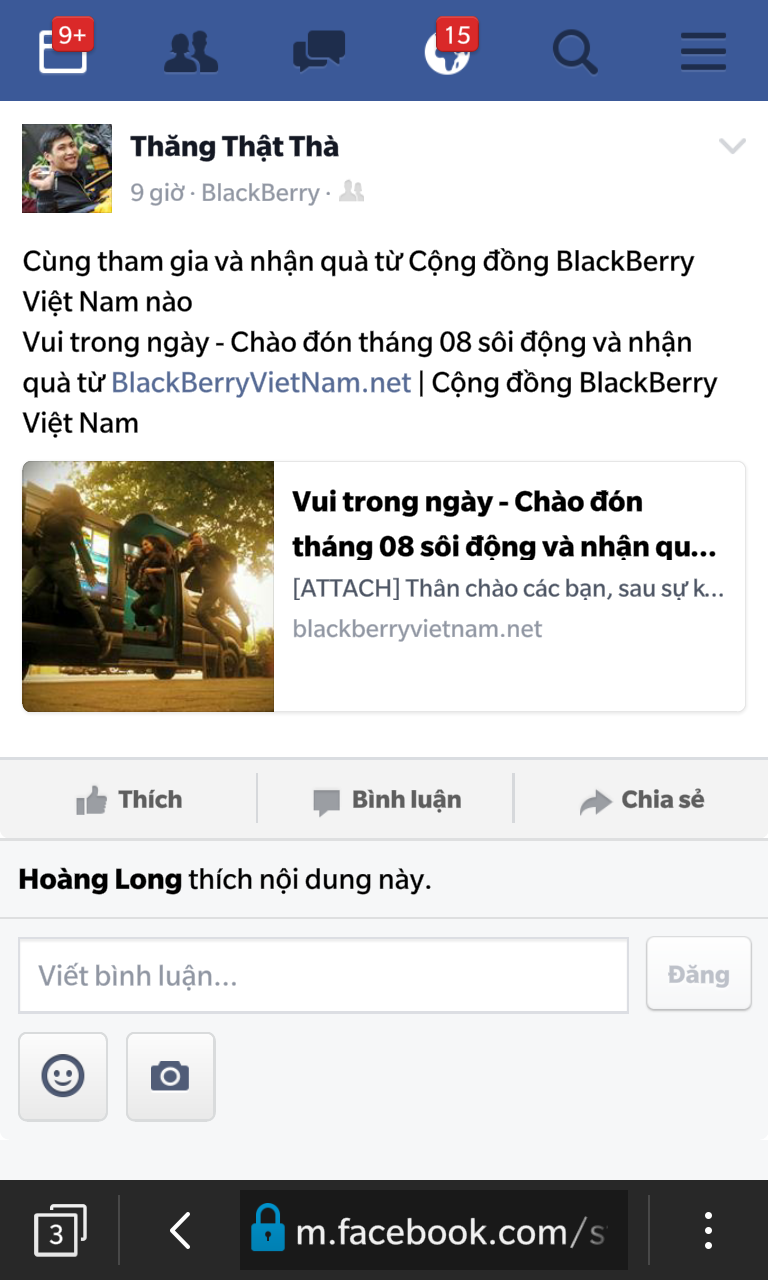The image size is (768, 1280).
Task: Open the news feed icon
Action: pyautogui.click(x=64, y=50)
